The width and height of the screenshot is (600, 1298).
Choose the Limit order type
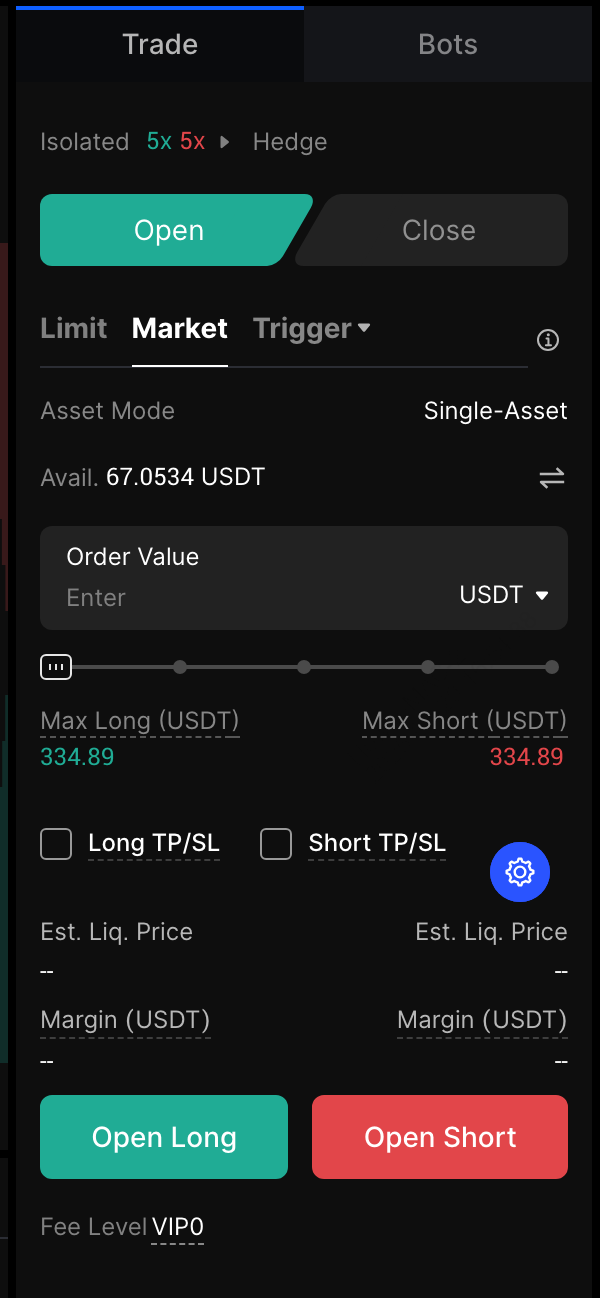73,329
